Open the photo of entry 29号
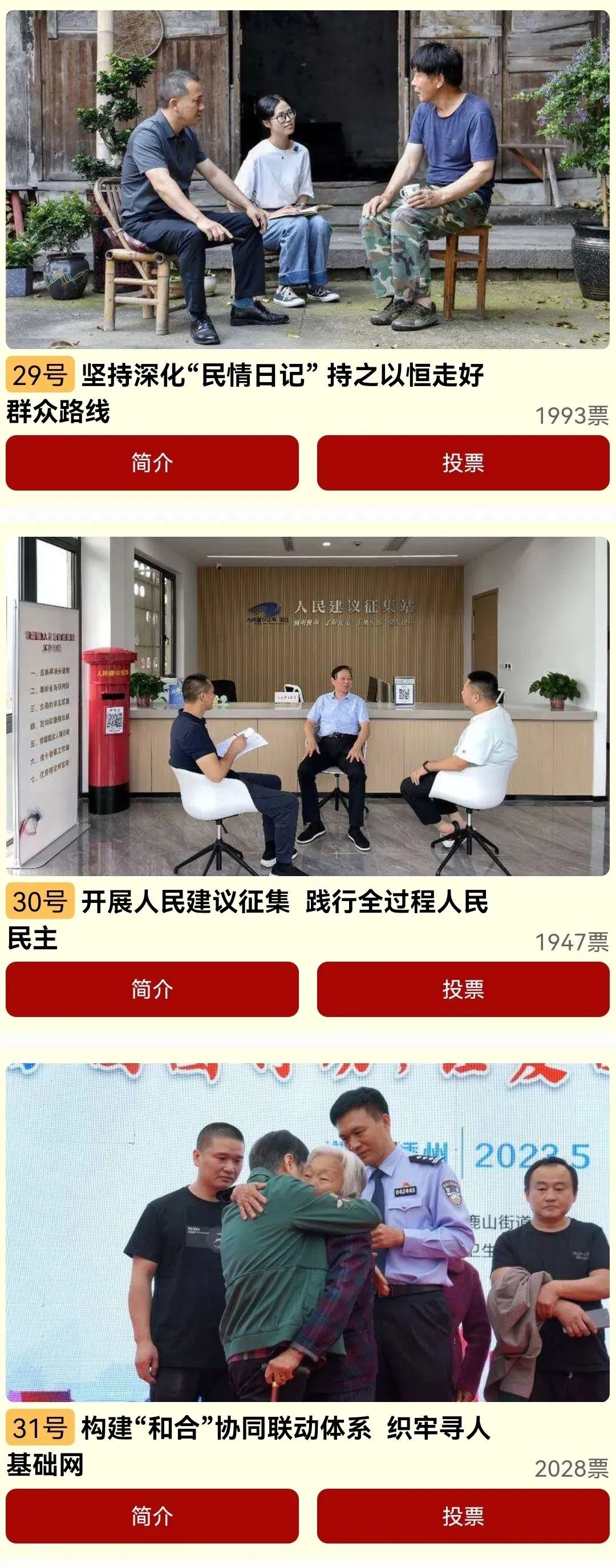Image resolution: width=616 pixels, height=1568 pixels. 307,180
